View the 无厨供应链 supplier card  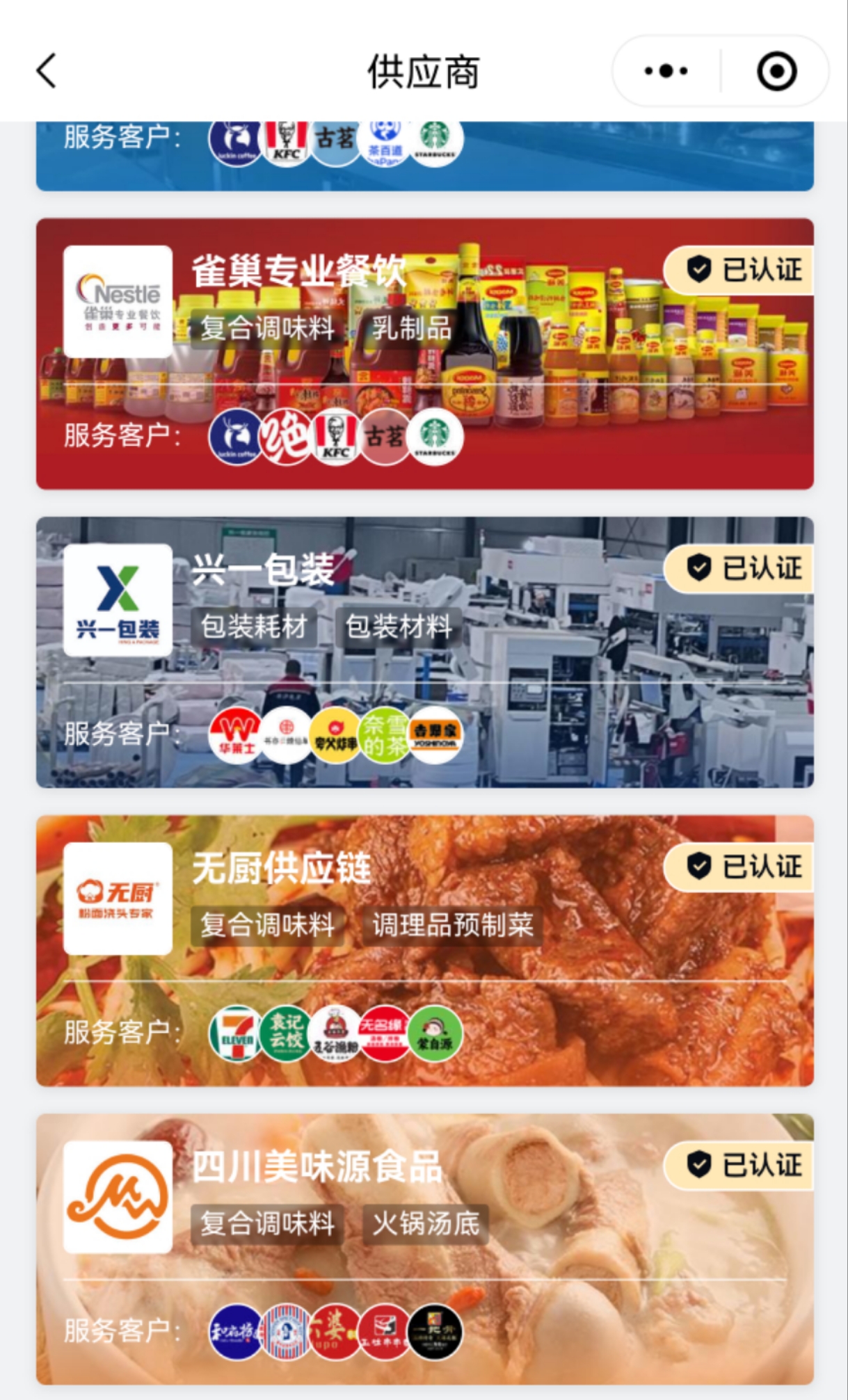pos(424,951)
